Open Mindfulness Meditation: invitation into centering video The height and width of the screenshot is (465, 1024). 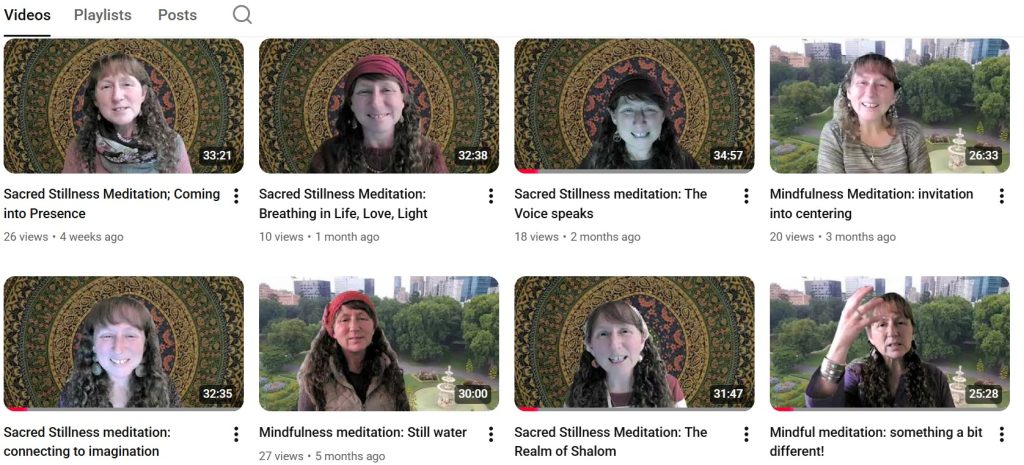[889, 106]
